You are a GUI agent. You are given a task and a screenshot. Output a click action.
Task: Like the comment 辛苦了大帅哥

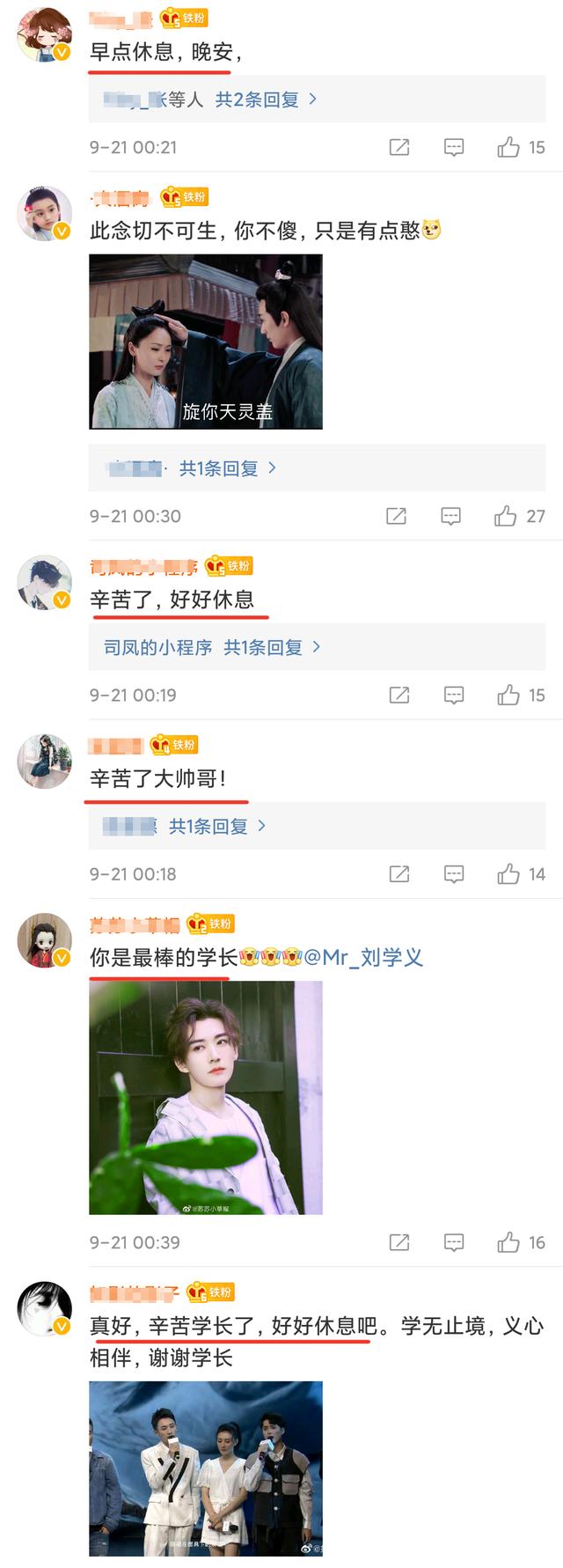tap(508, 874)
